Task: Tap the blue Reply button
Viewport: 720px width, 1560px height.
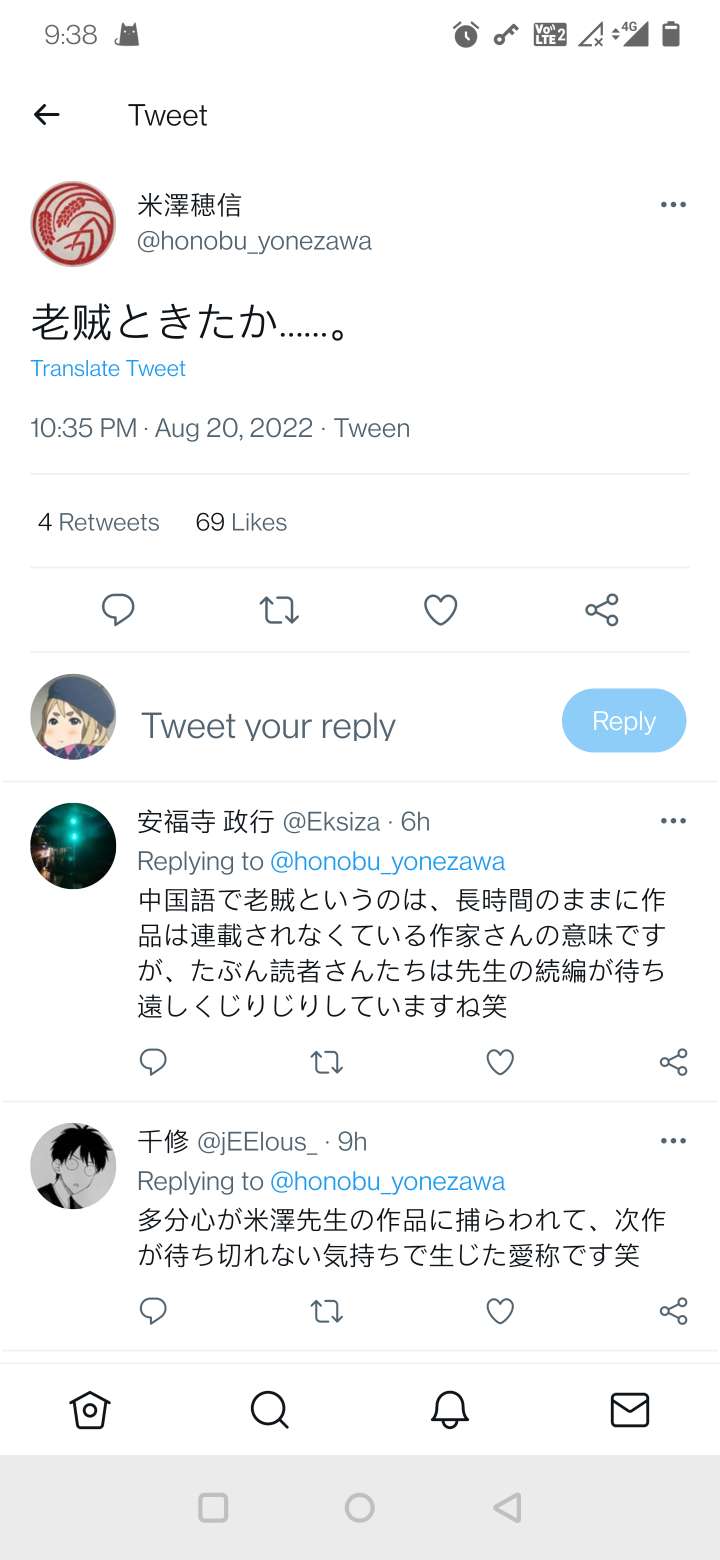Action: tap(624, 721)
